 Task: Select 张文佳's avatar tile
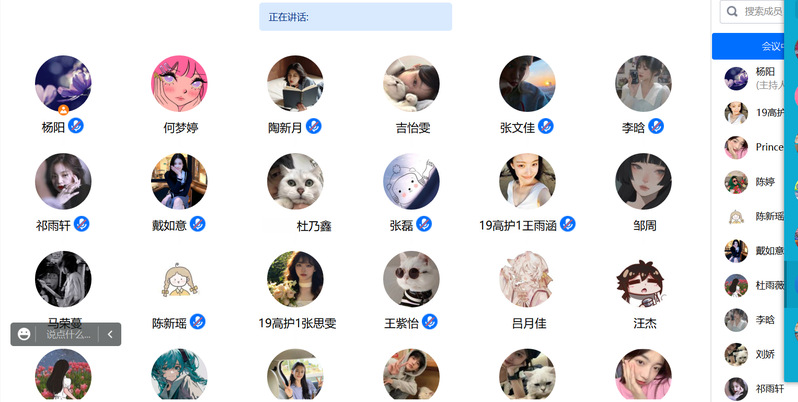[528, 84]
